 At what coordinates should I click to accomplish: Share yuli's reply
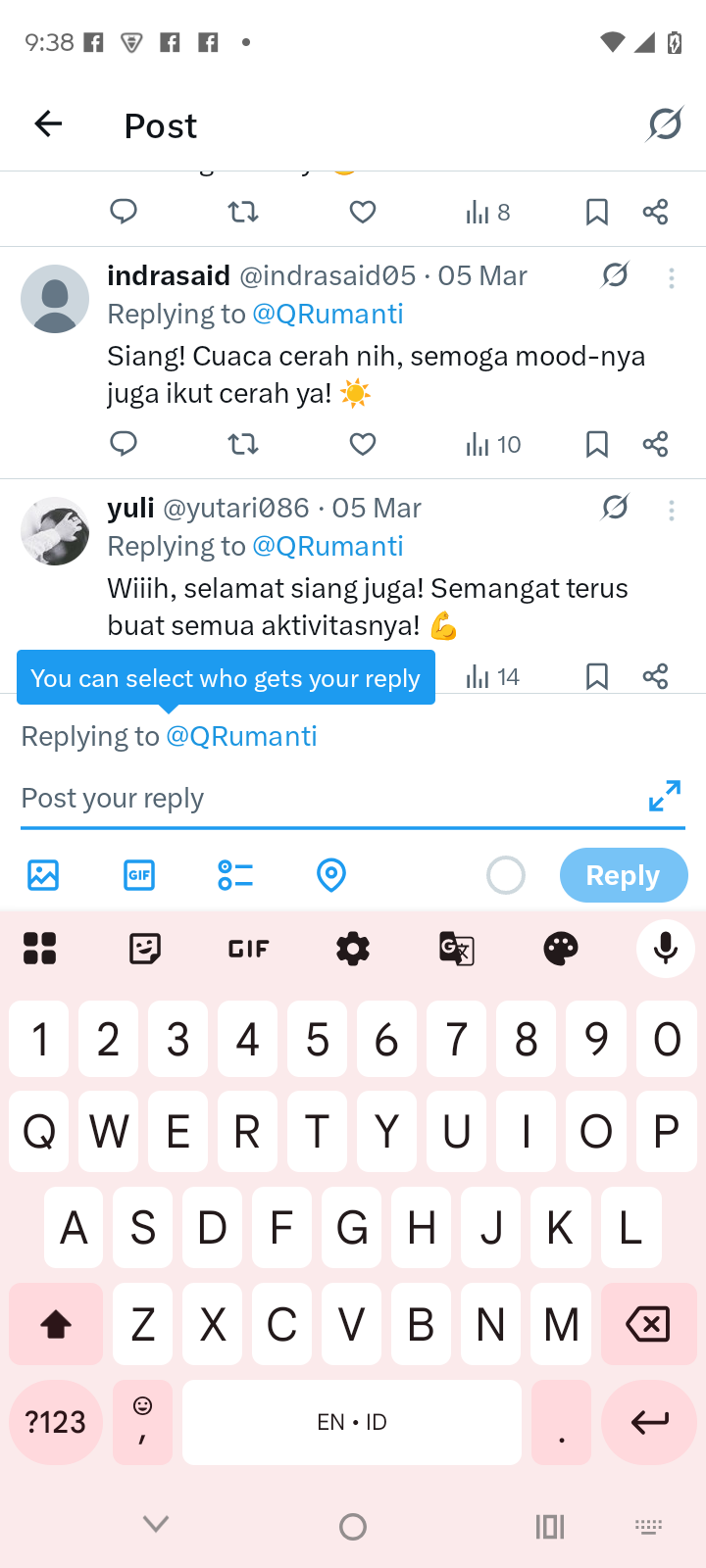(x=655, y=676)
